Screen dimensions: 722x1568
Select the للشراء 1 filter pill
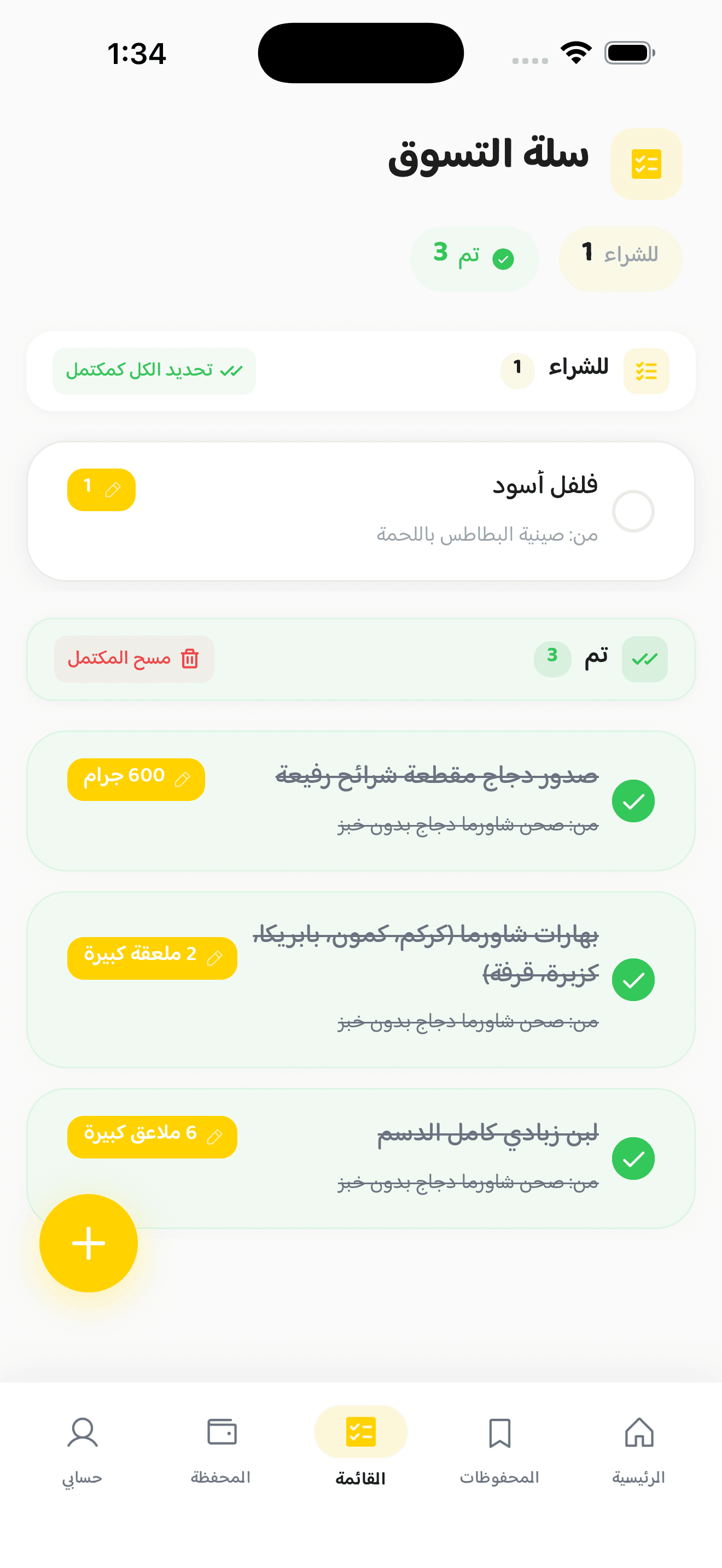(620, 258)
